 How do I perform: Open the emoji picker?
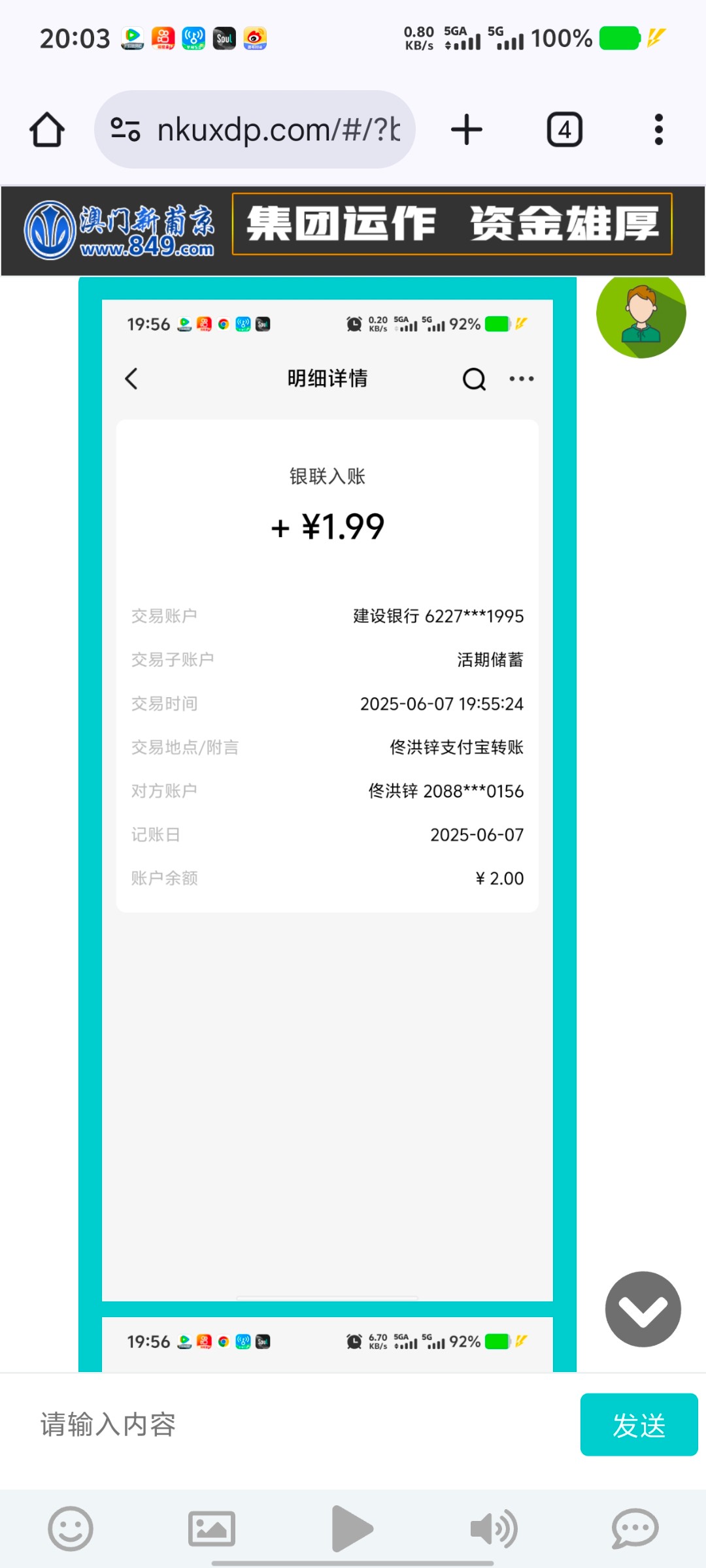pos(71,1529)
